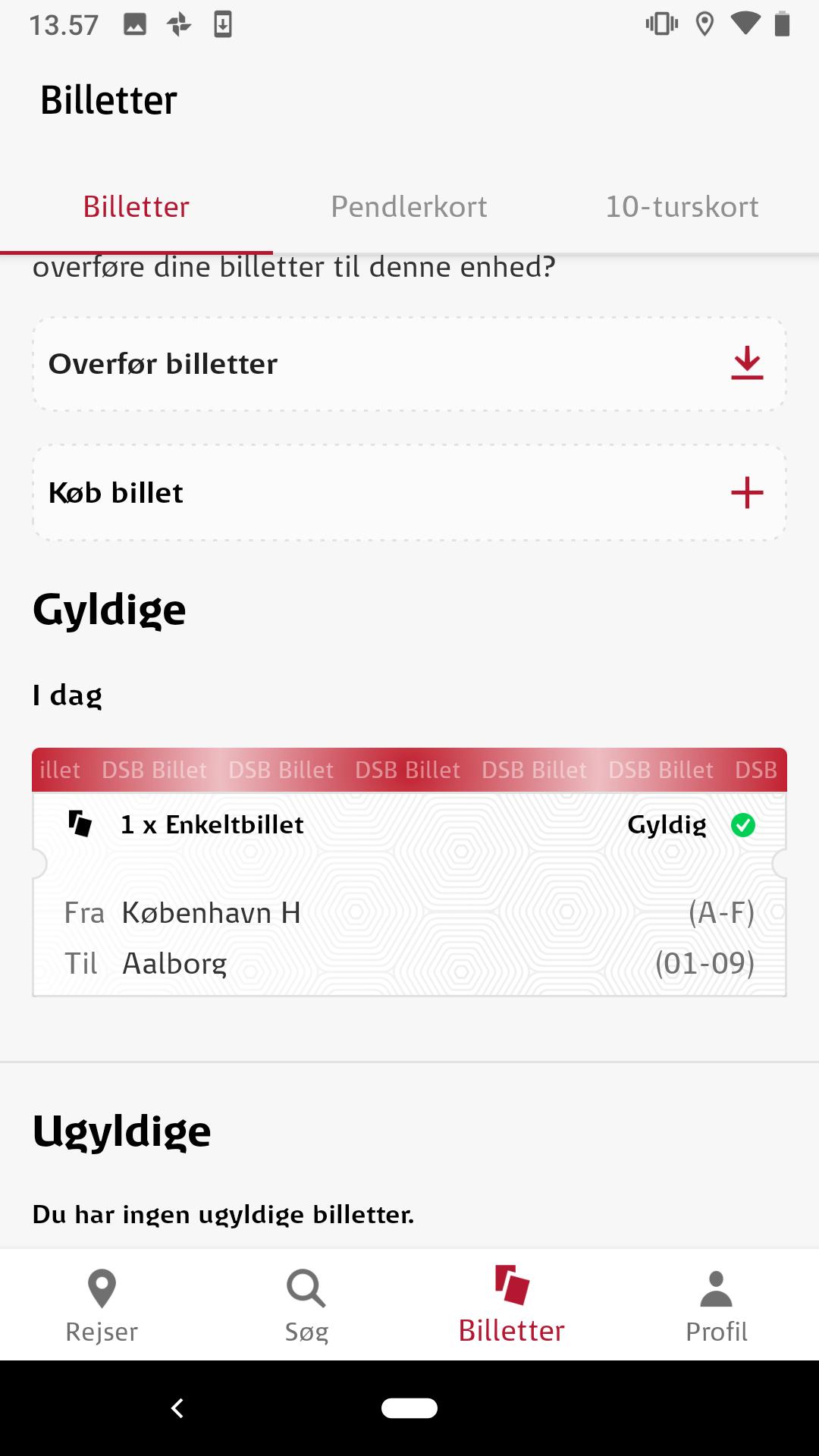The image size is (819, 1456).
Task: Tap Overfør billetter to transfer tickets
Action: click(x=409, y=364)
